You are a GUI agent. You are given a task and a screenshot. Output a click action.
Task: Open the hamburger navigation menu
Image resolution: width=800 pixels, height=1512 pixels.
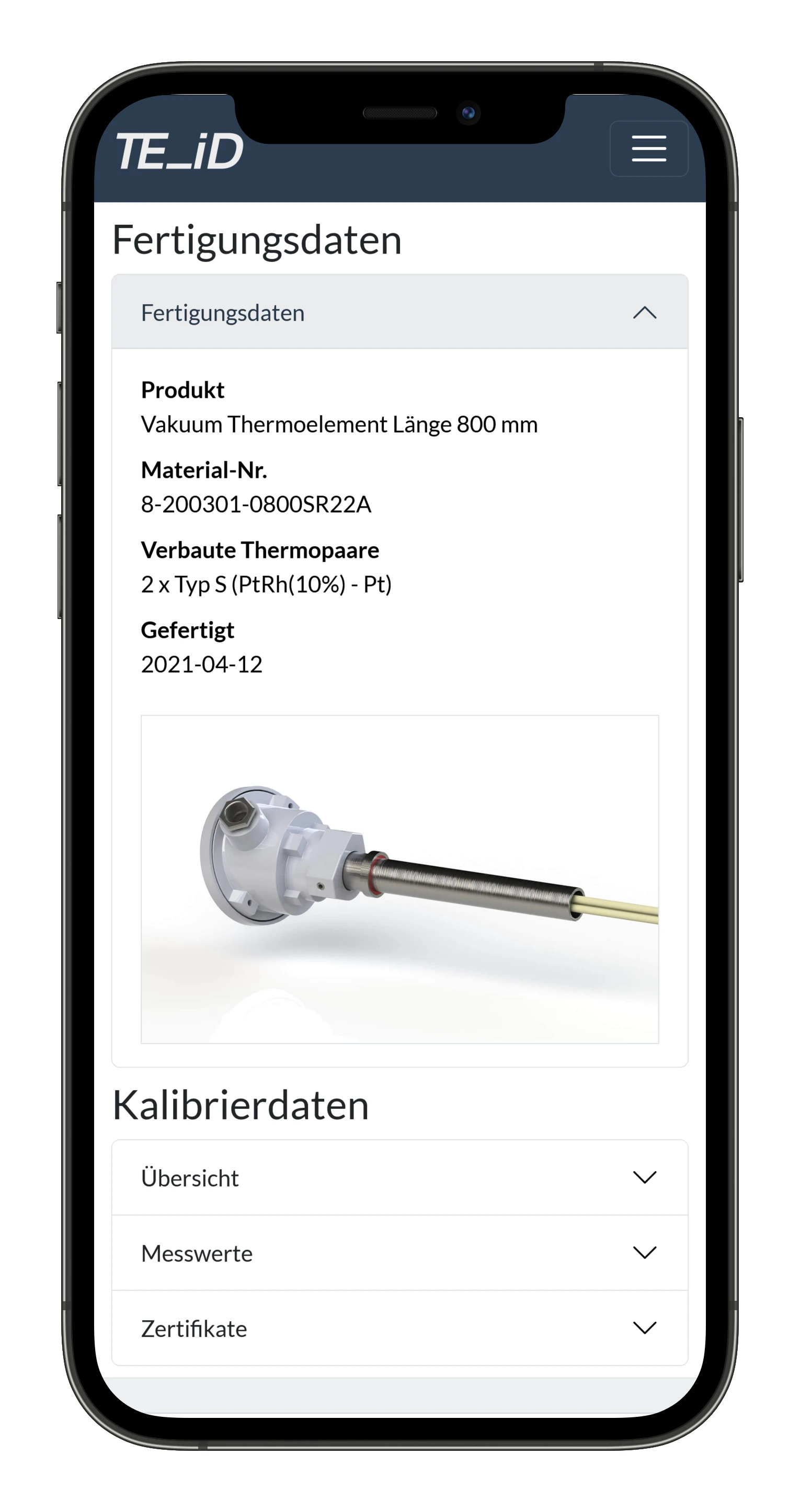(648, 148)
